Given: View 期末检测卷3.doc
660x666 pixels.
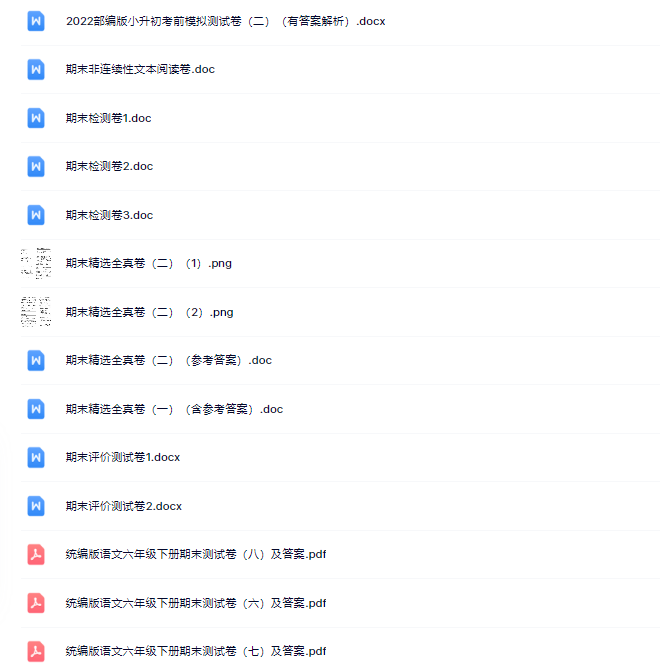Looking at the screenshot, I should (x=109, y=215).
